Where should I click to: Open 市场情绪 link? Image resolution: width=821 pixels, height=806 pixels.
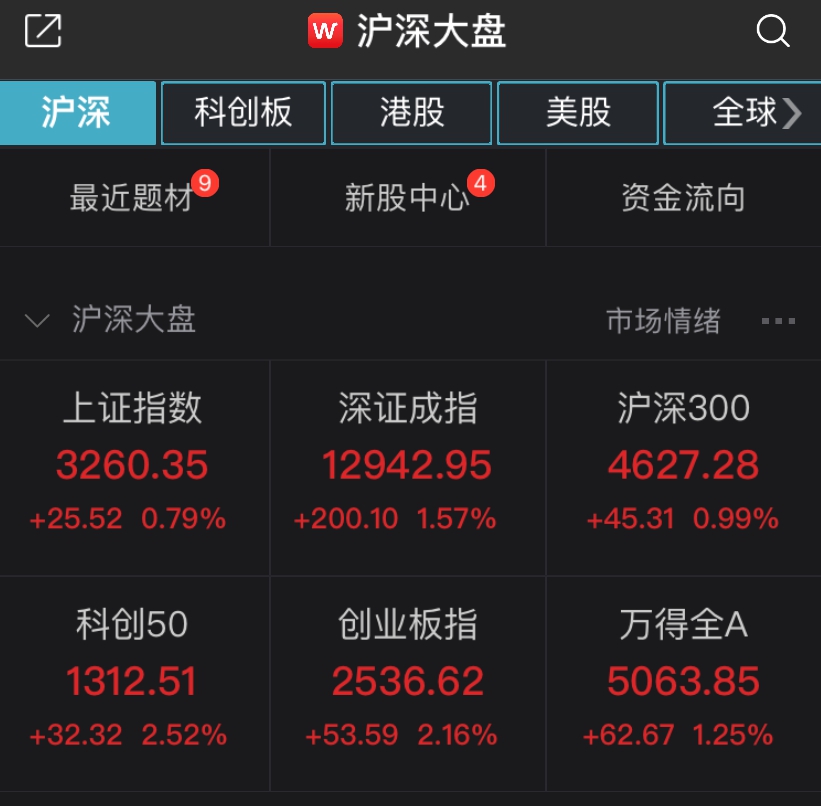[663, 321]
